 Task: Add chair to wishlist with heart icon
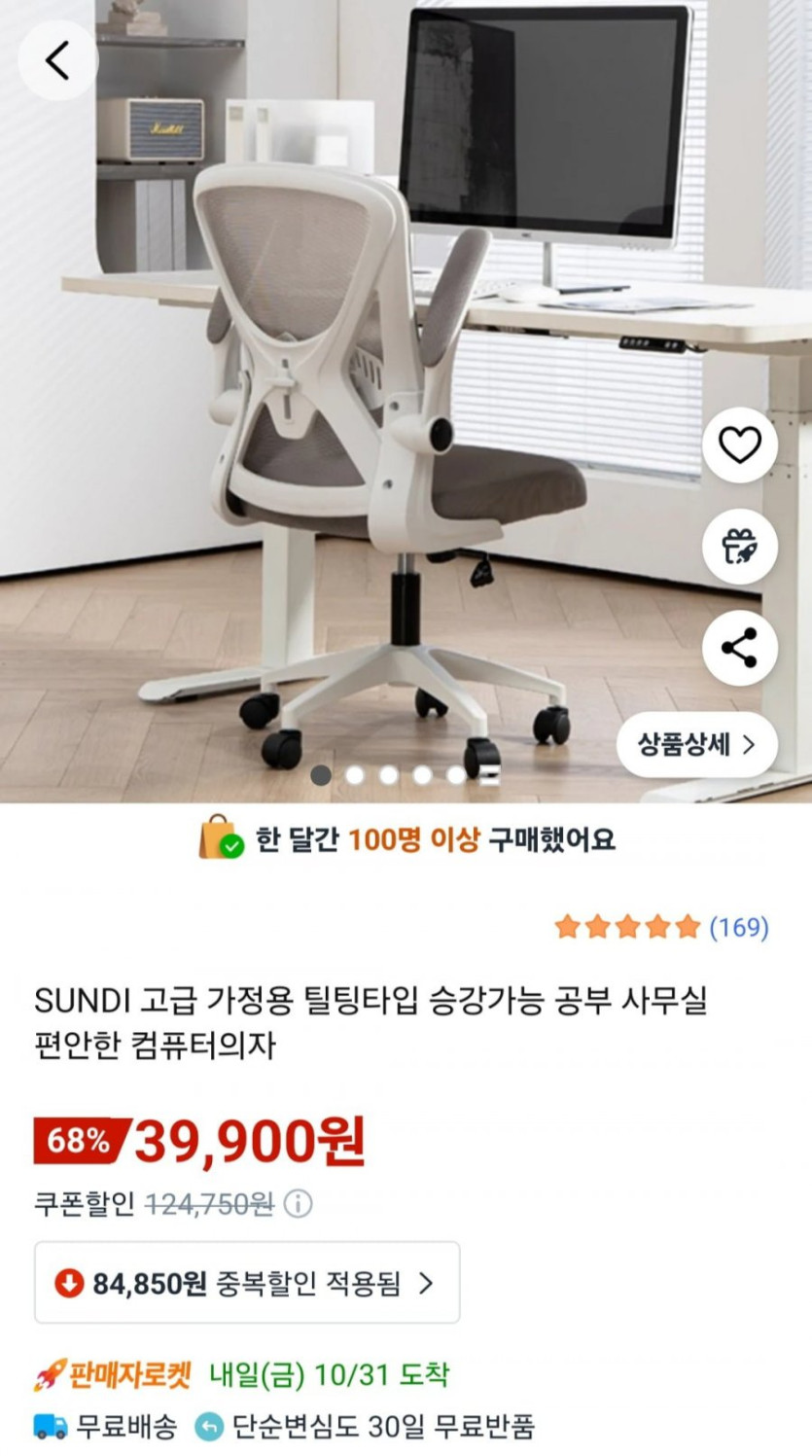click(x=739, y=445)
